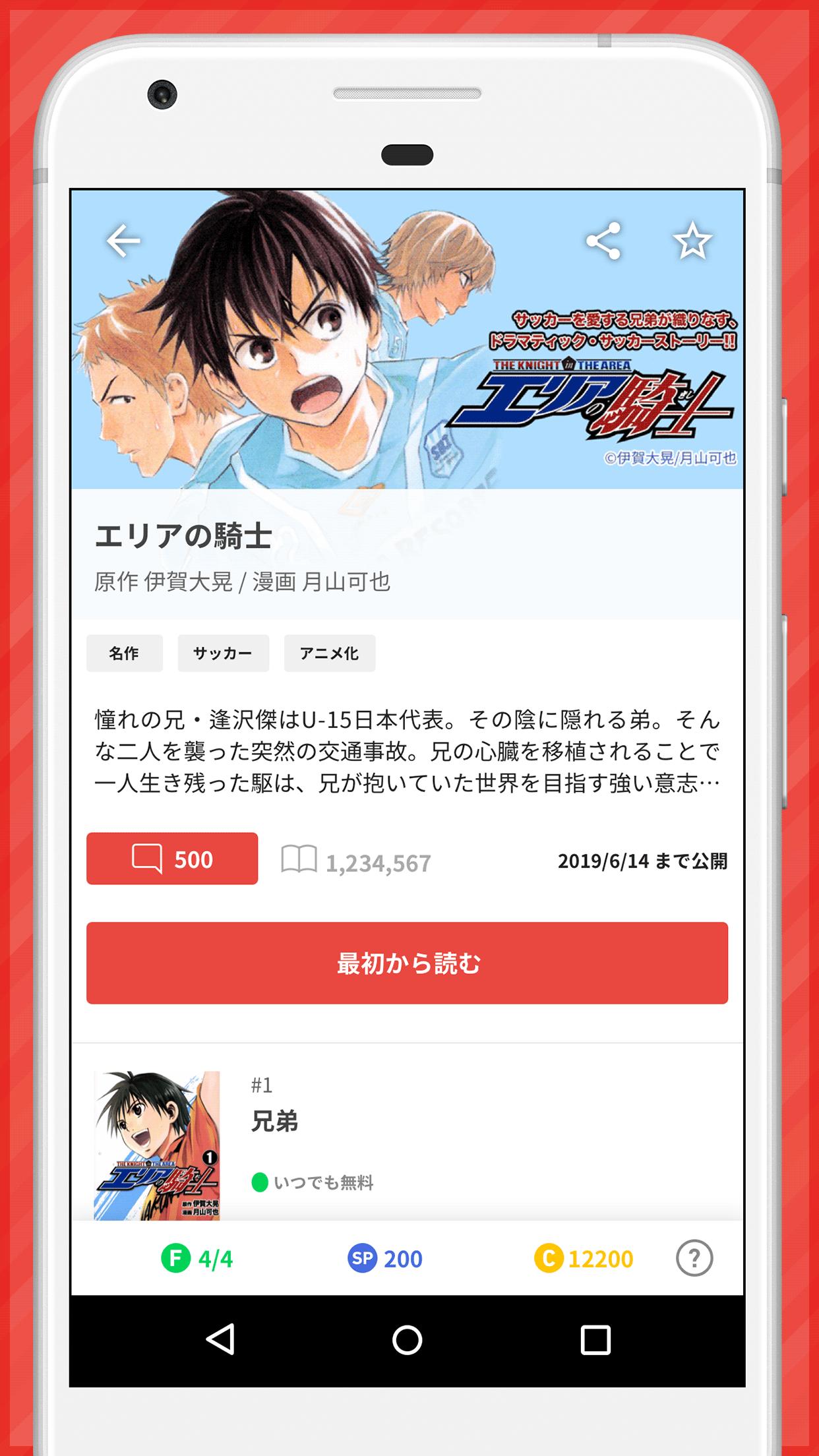819x1456 pixels.
Task: View free ticket balance 4/4
Action: (197, 1259)
